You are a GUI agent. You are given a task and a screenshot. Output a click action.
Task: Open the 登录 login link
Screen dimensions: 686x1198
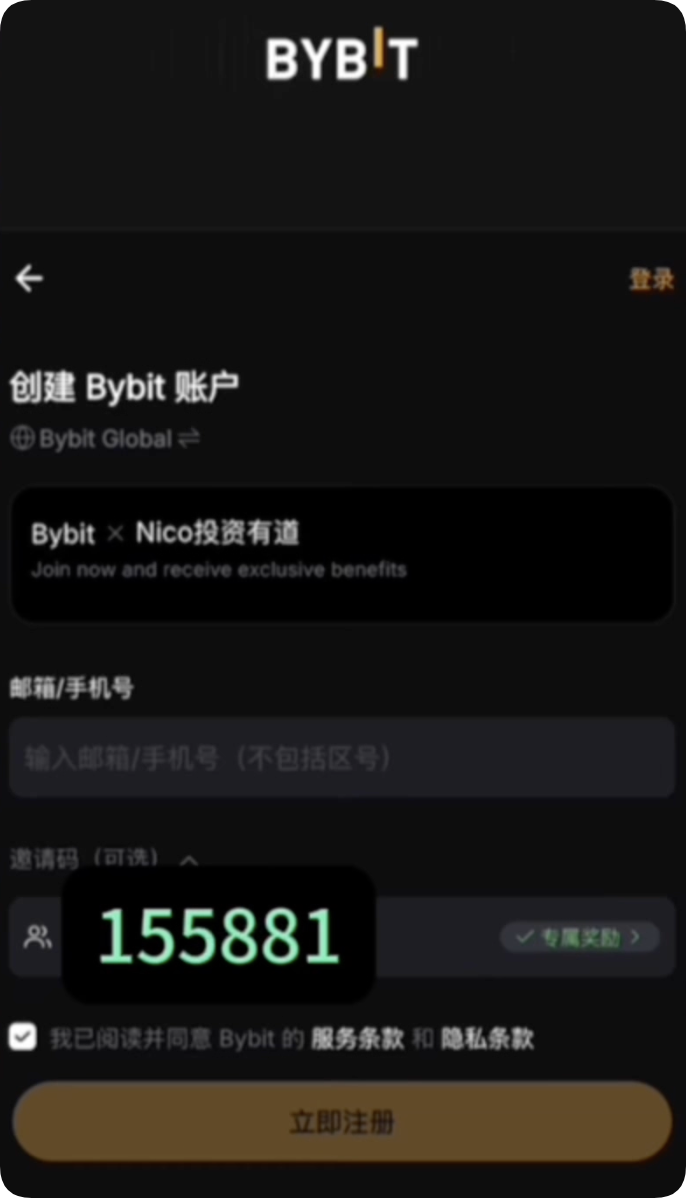651,280
